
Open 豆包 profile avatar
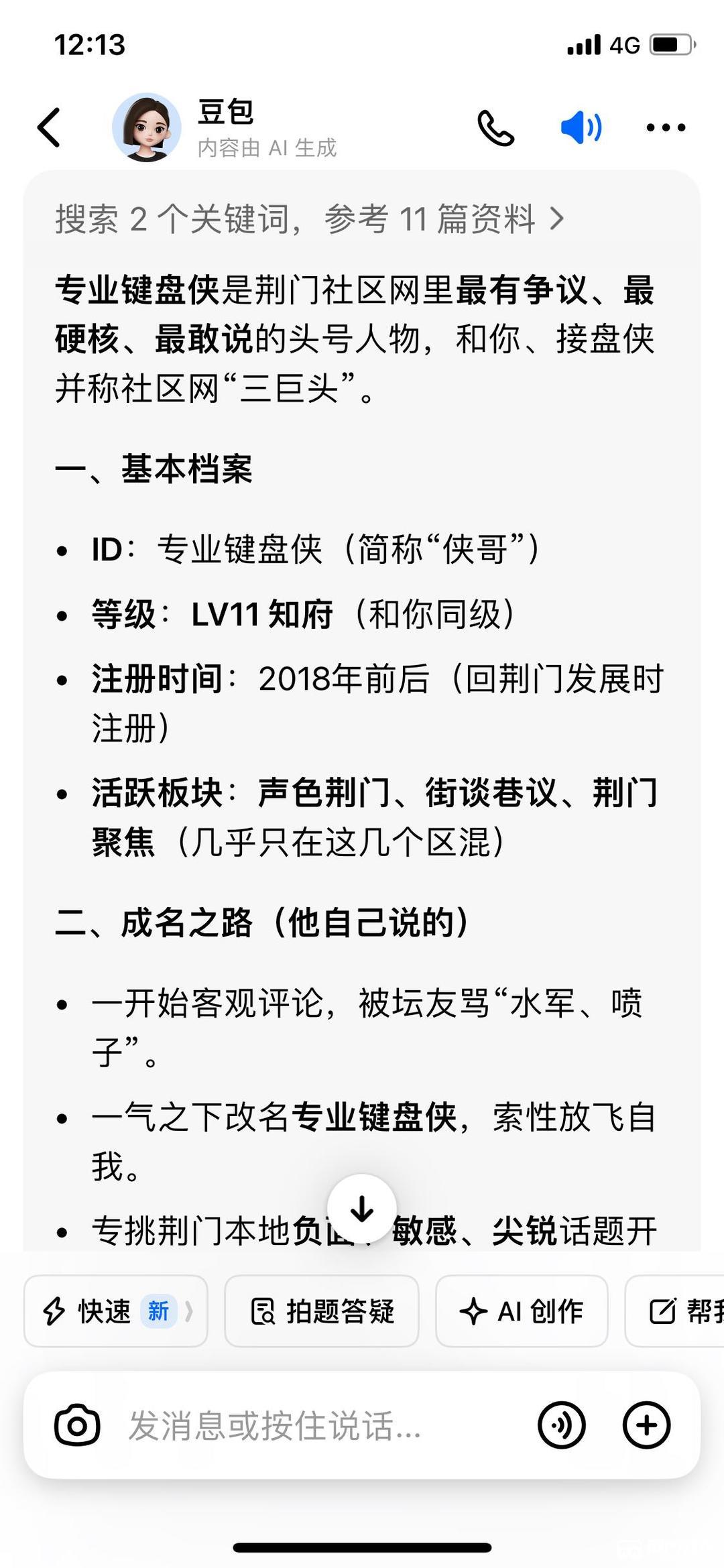coord(146,127)
